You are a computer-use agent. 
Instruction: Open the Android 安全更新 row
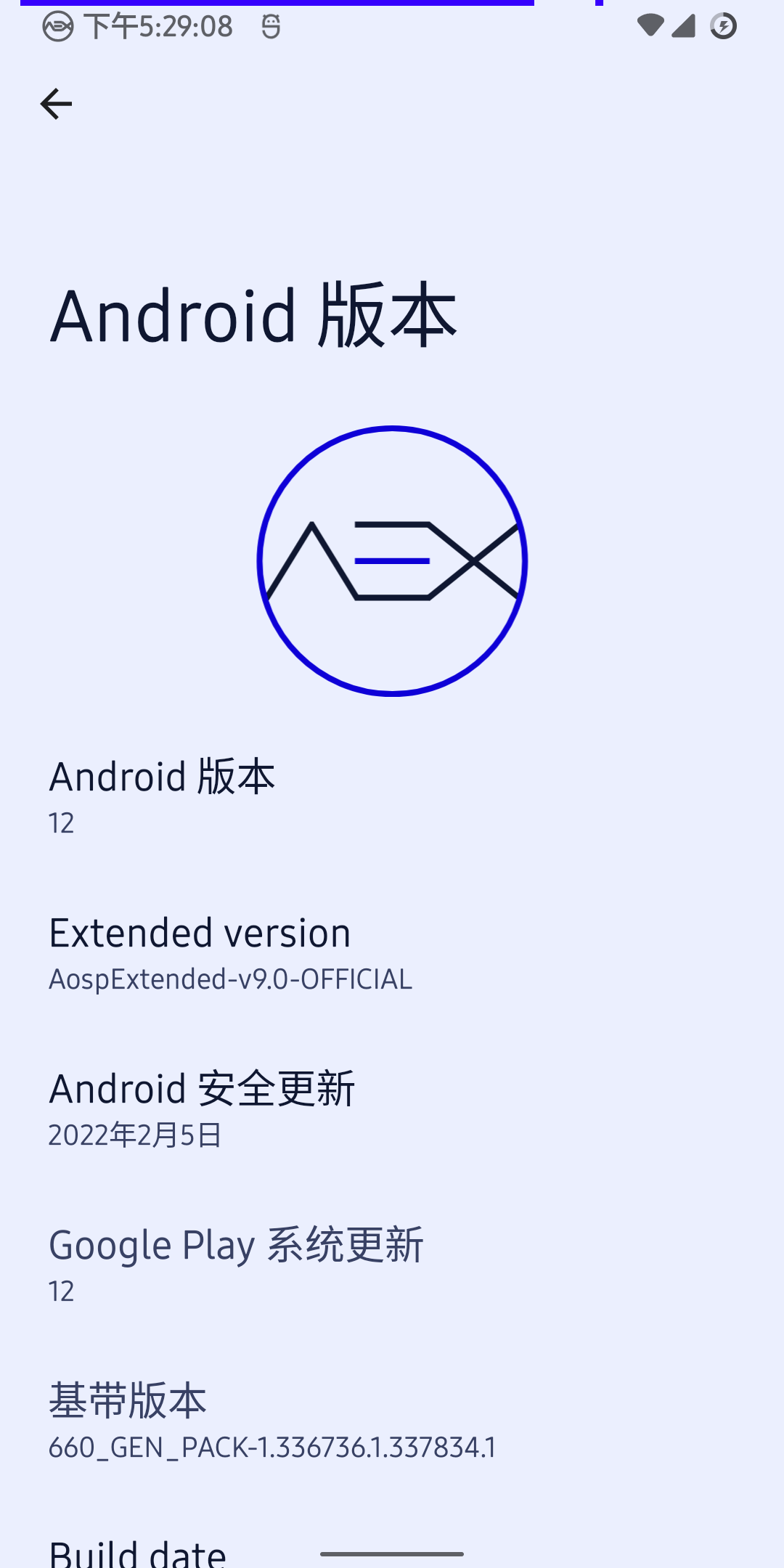pyautogui.click(x=392, y=1108)
